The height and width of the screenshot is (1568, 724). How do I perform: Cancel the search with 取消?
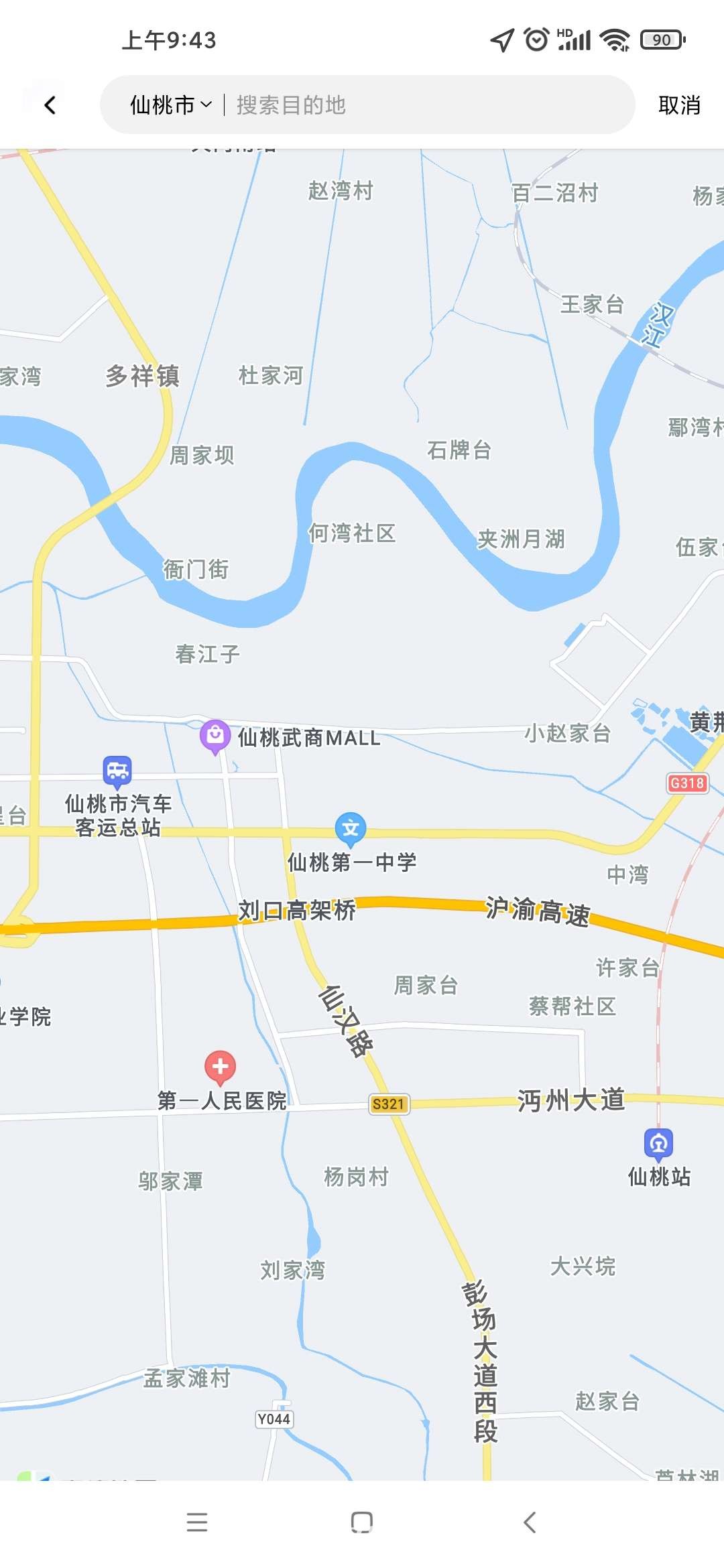pos(678,105)
